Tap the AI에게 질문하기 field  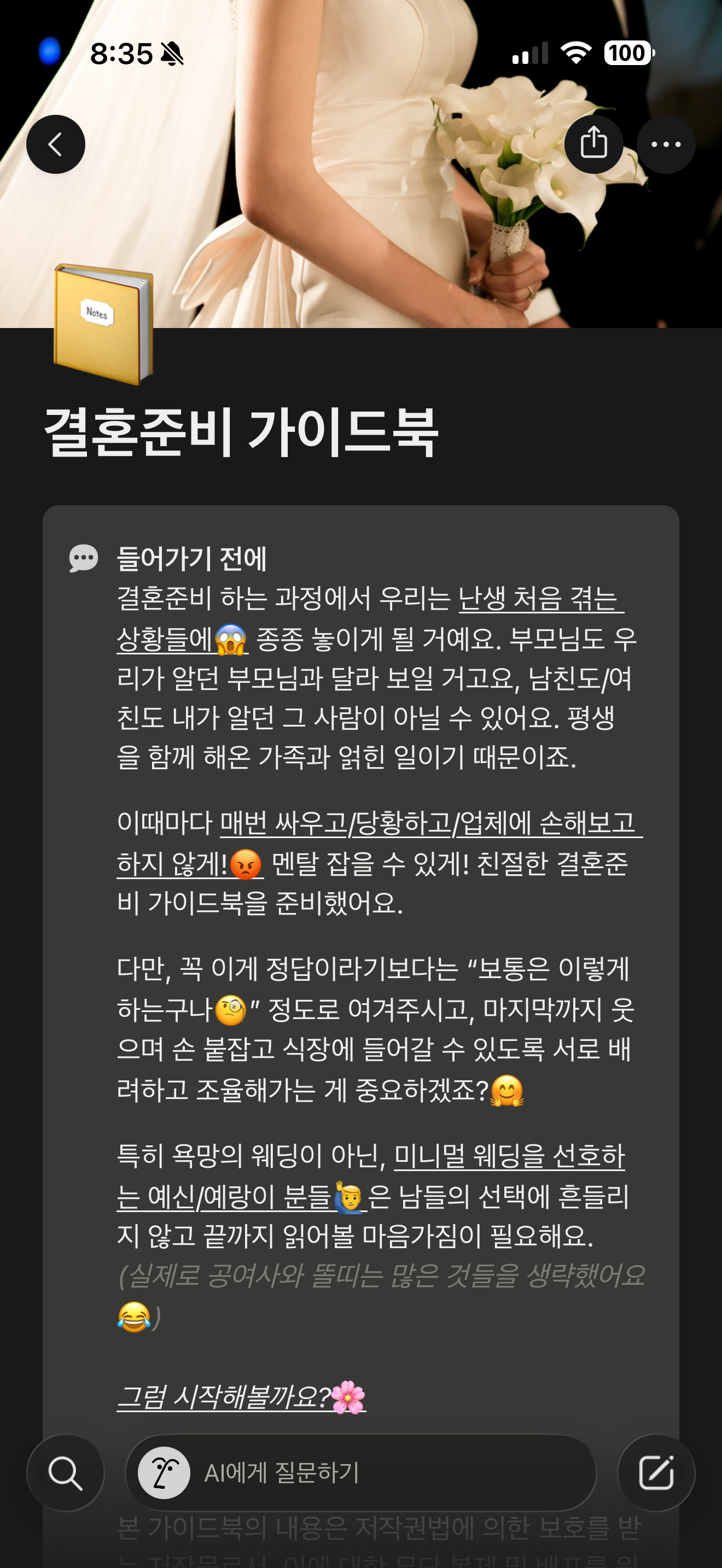click(x=360, y=1473)
